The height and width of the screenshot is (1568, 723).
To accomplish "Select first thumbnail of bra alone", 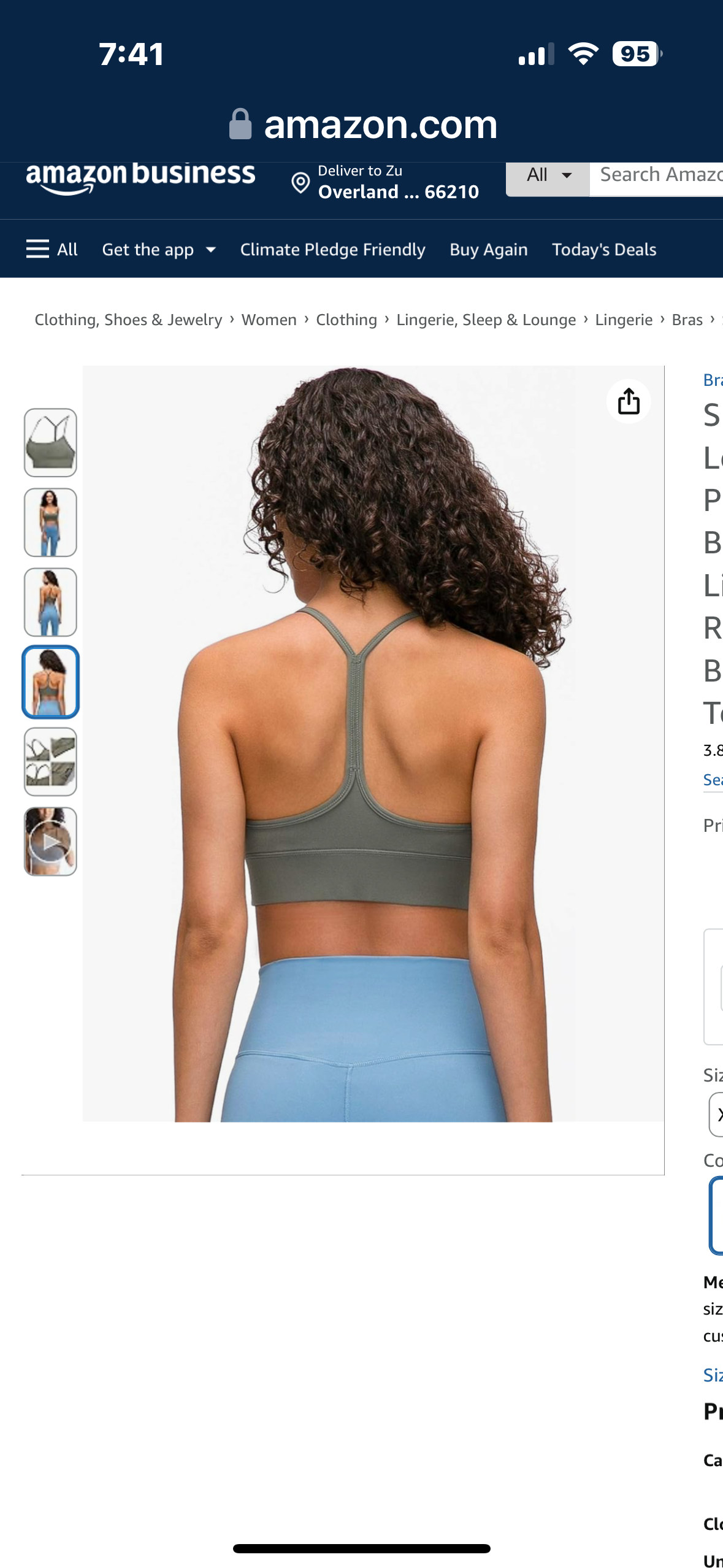I will click(x=50, y=442).
